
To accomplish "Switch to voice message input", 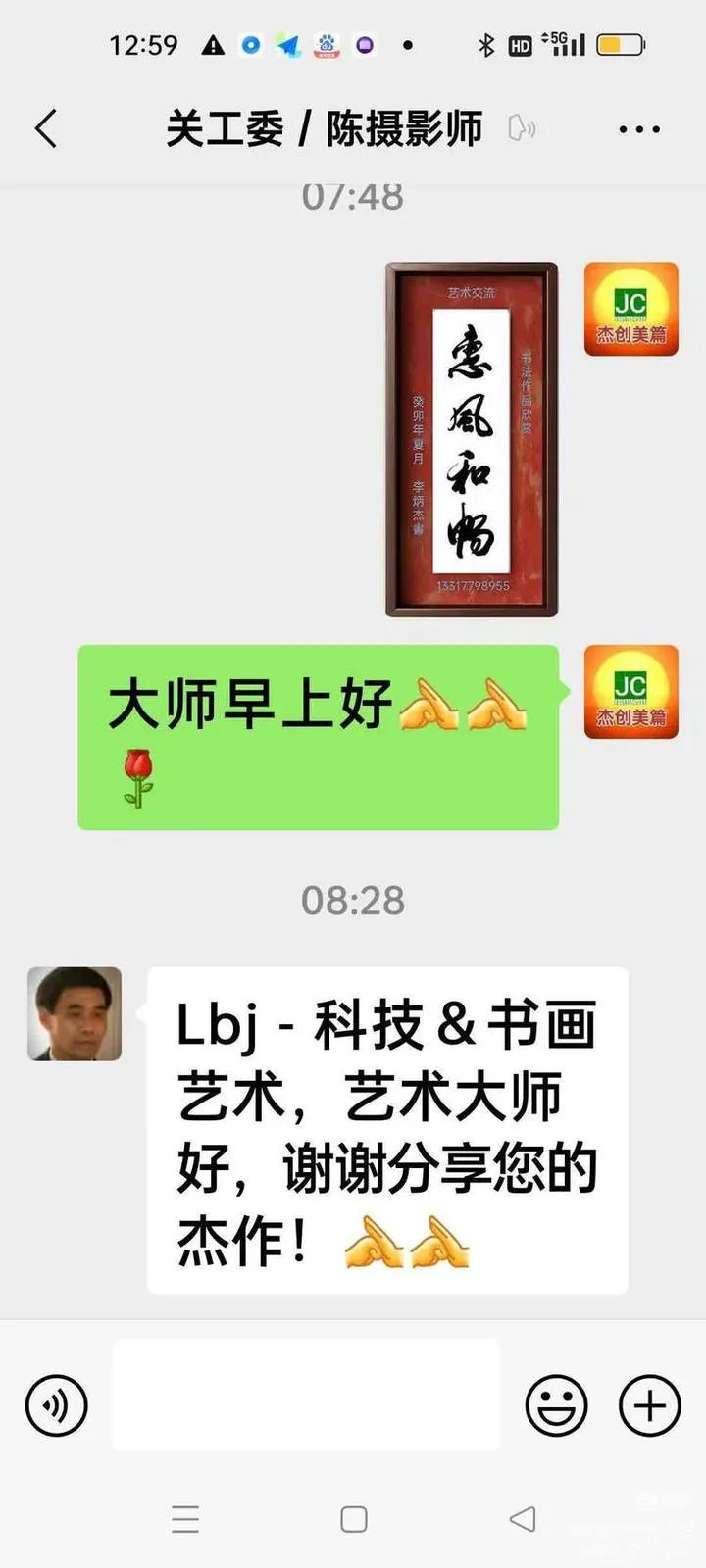I will pyautogui.click(x=57, y=1405).
